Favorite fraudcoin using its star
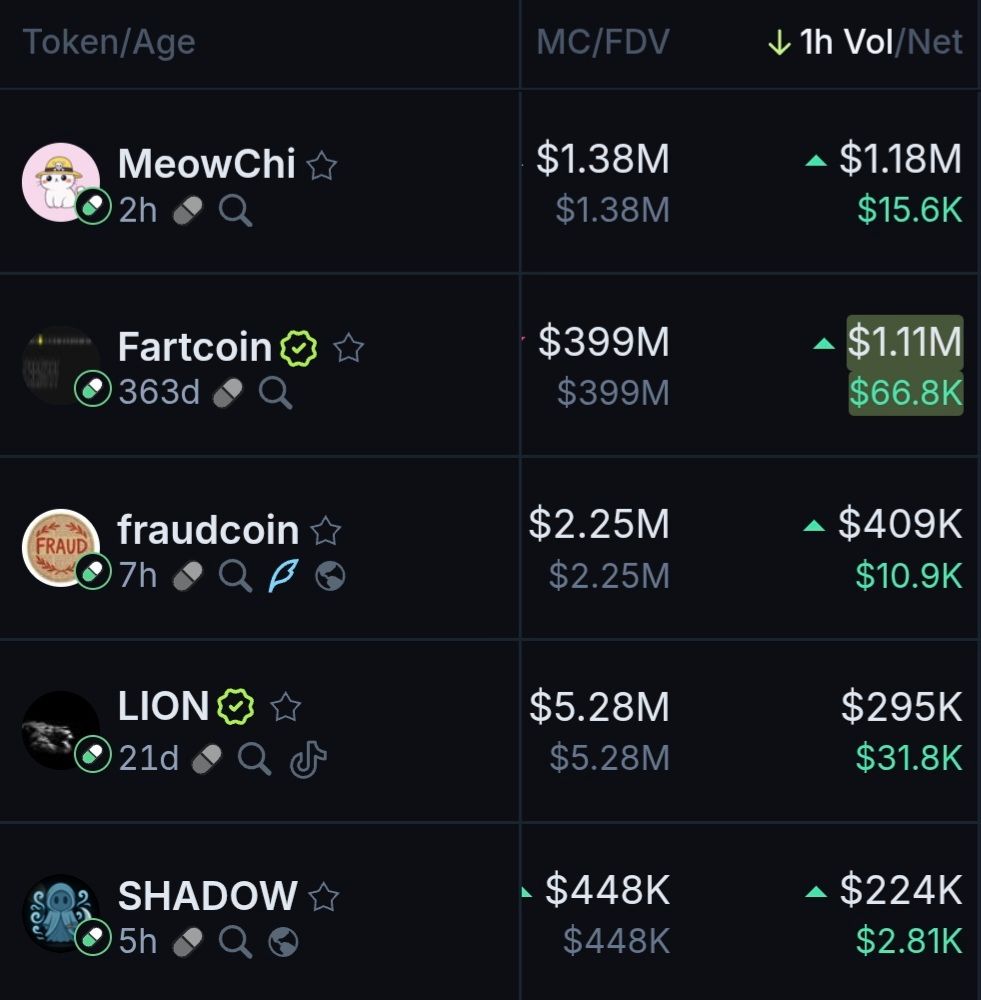Viewport: 981px width, 1000px height. (326, 531)
